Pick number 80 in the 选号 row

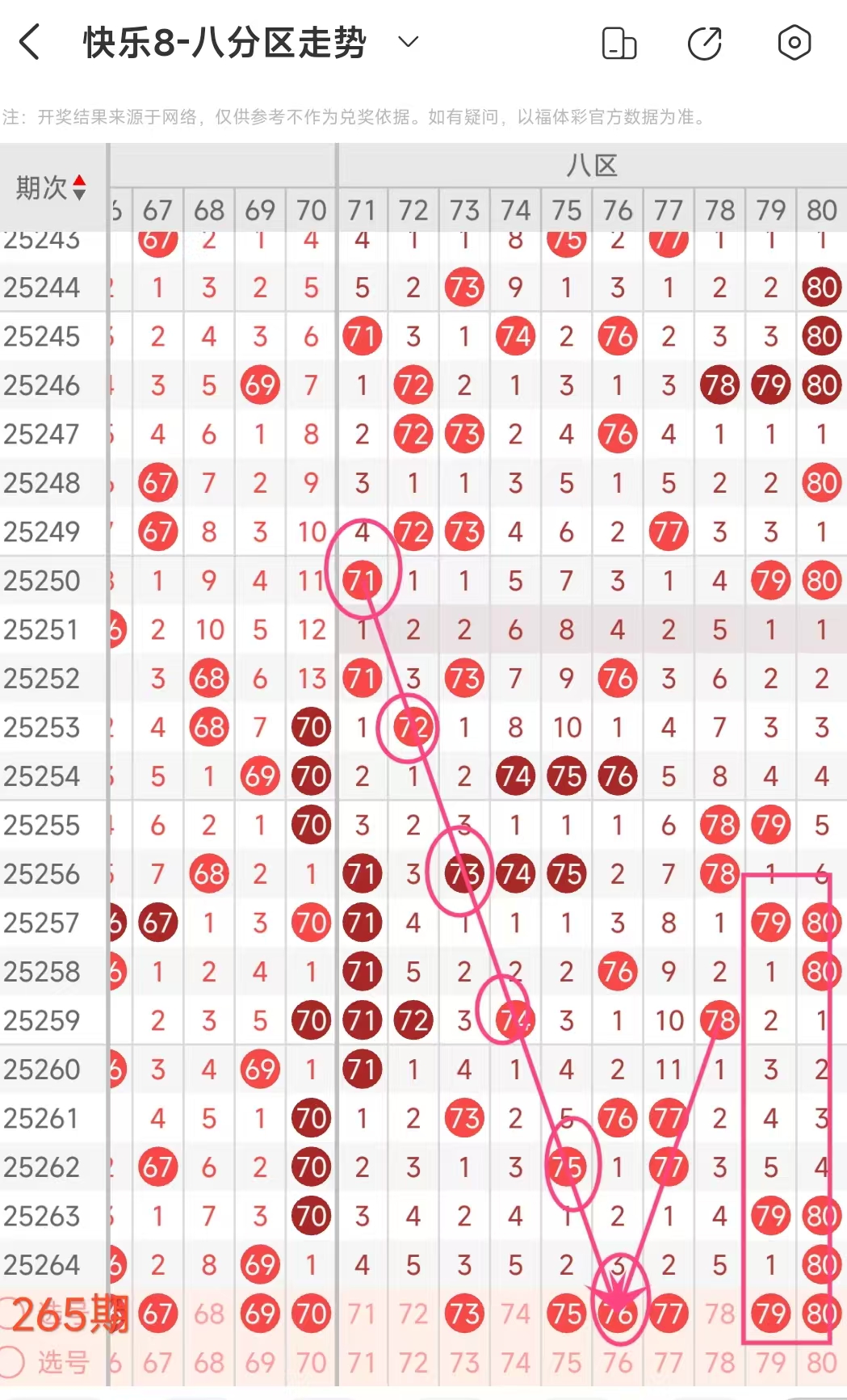tap(822, 1363)
